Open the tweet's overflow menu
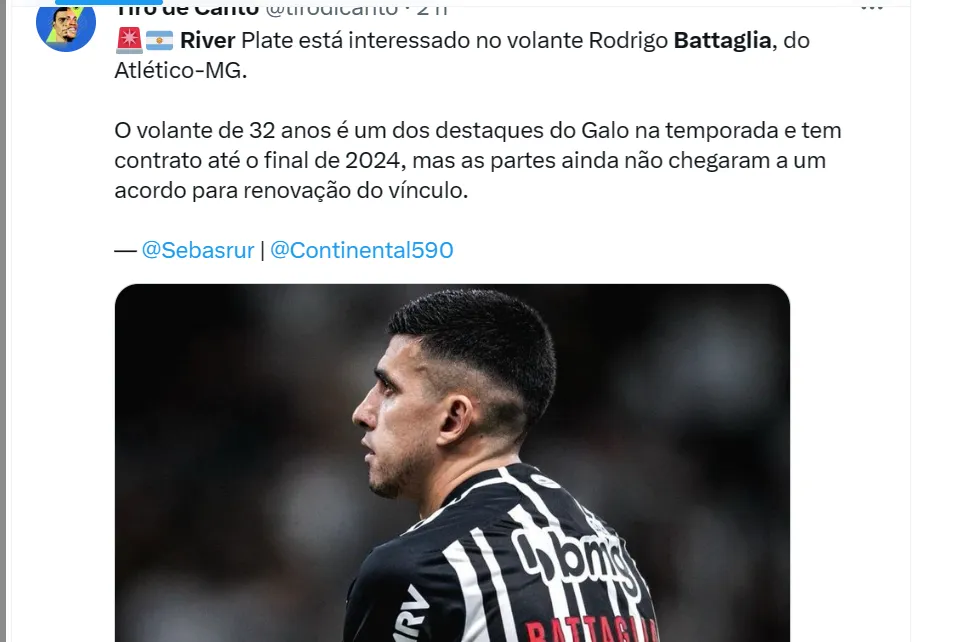This screenshot has width=953, height=642. (872, 6)
